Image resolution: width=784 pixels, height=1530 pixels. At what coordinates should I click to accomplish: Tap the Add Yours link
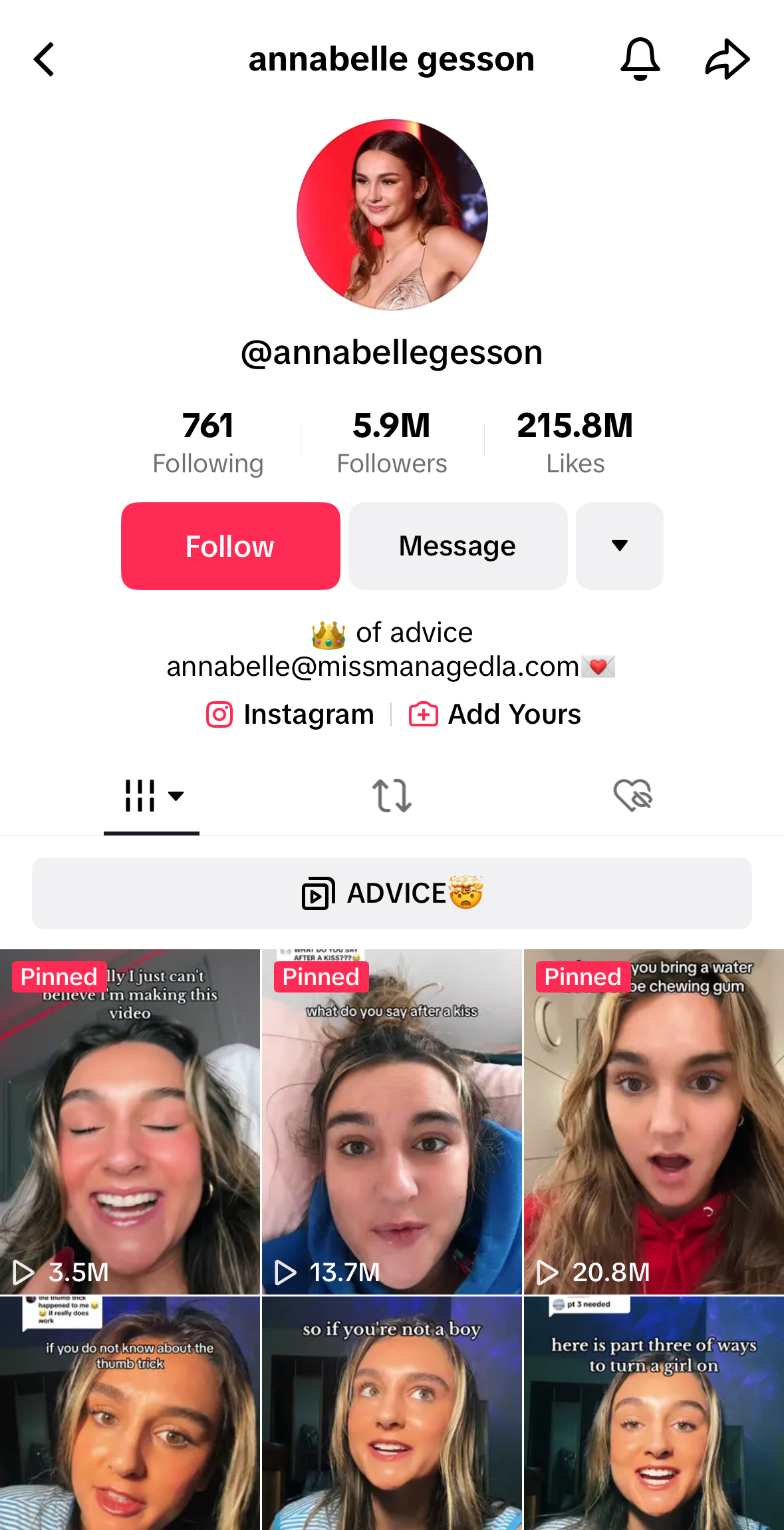pyautogui.click(x=495, y=714)
